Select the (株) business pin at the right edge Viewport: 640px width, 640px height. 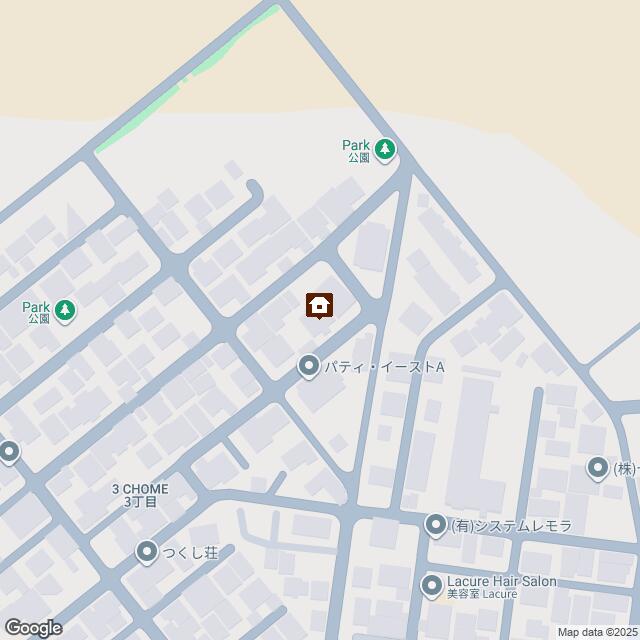click(x=598, y=467)
